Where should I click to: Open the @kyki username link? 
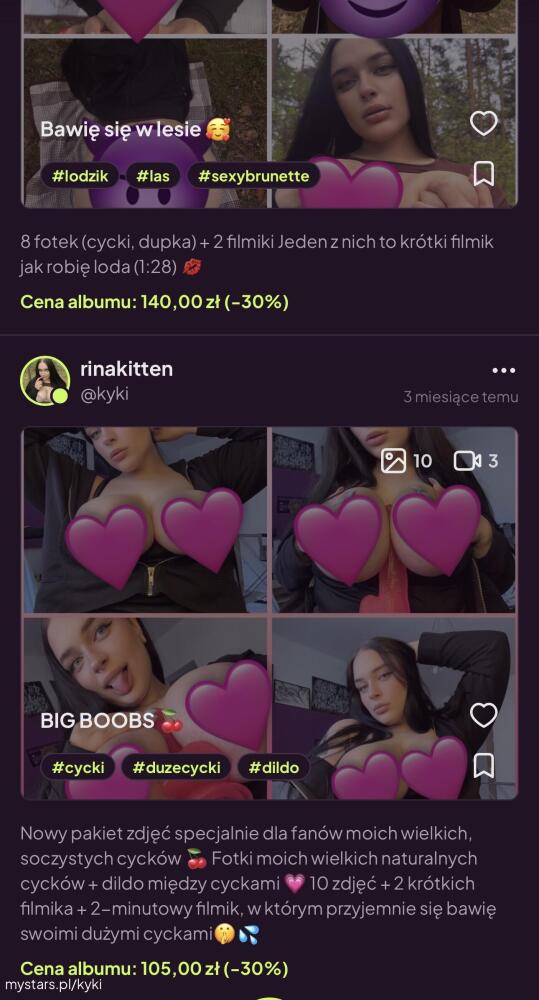pyautogui.click(x=104, y=394)
